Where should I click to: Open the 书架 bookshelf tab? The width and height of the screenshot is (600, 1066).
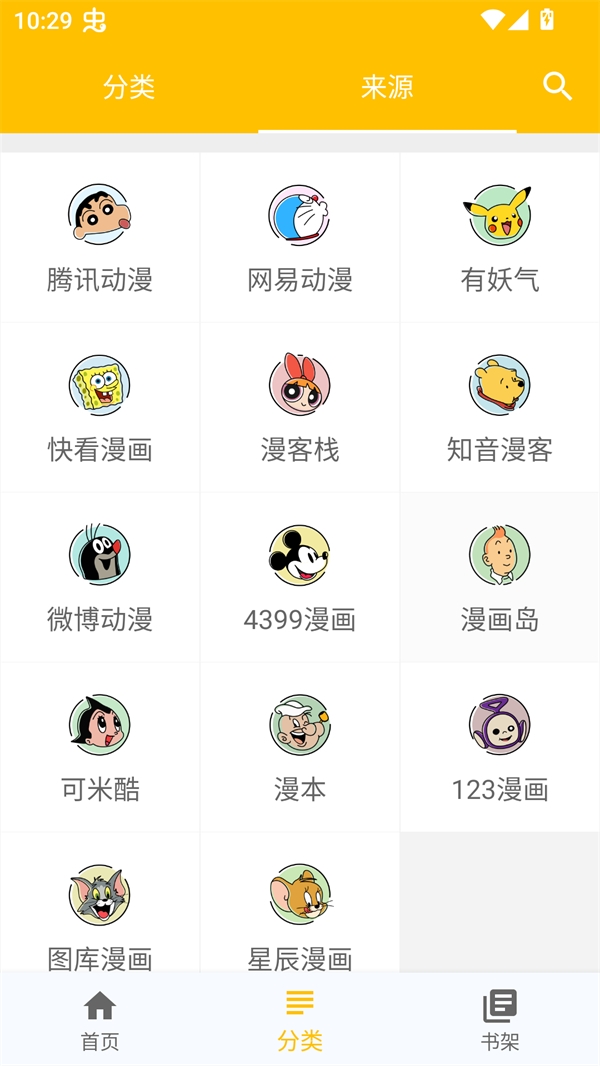(x=500, y=1020)
